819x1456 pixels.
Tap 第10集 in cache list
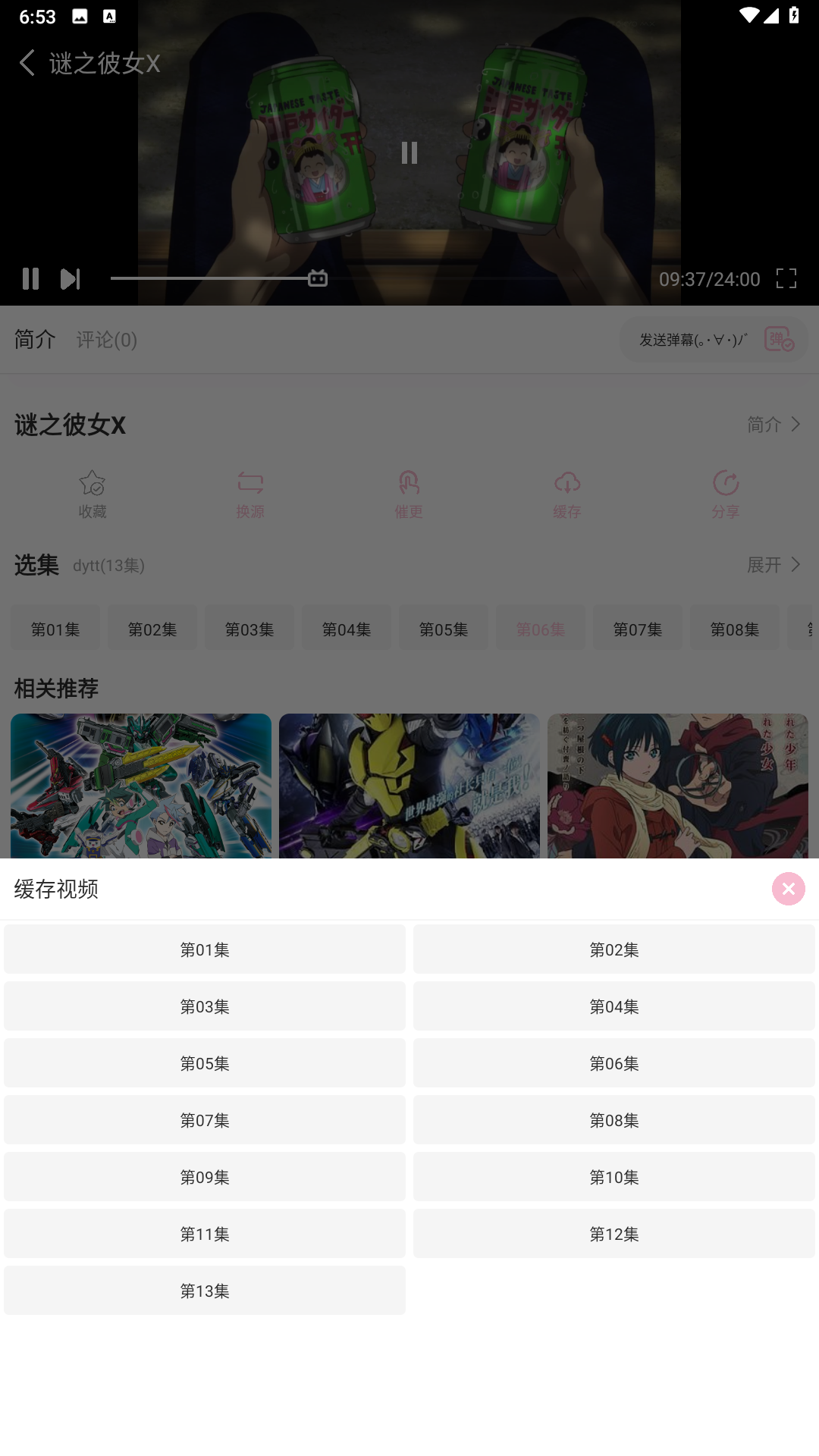[614, 1177]
